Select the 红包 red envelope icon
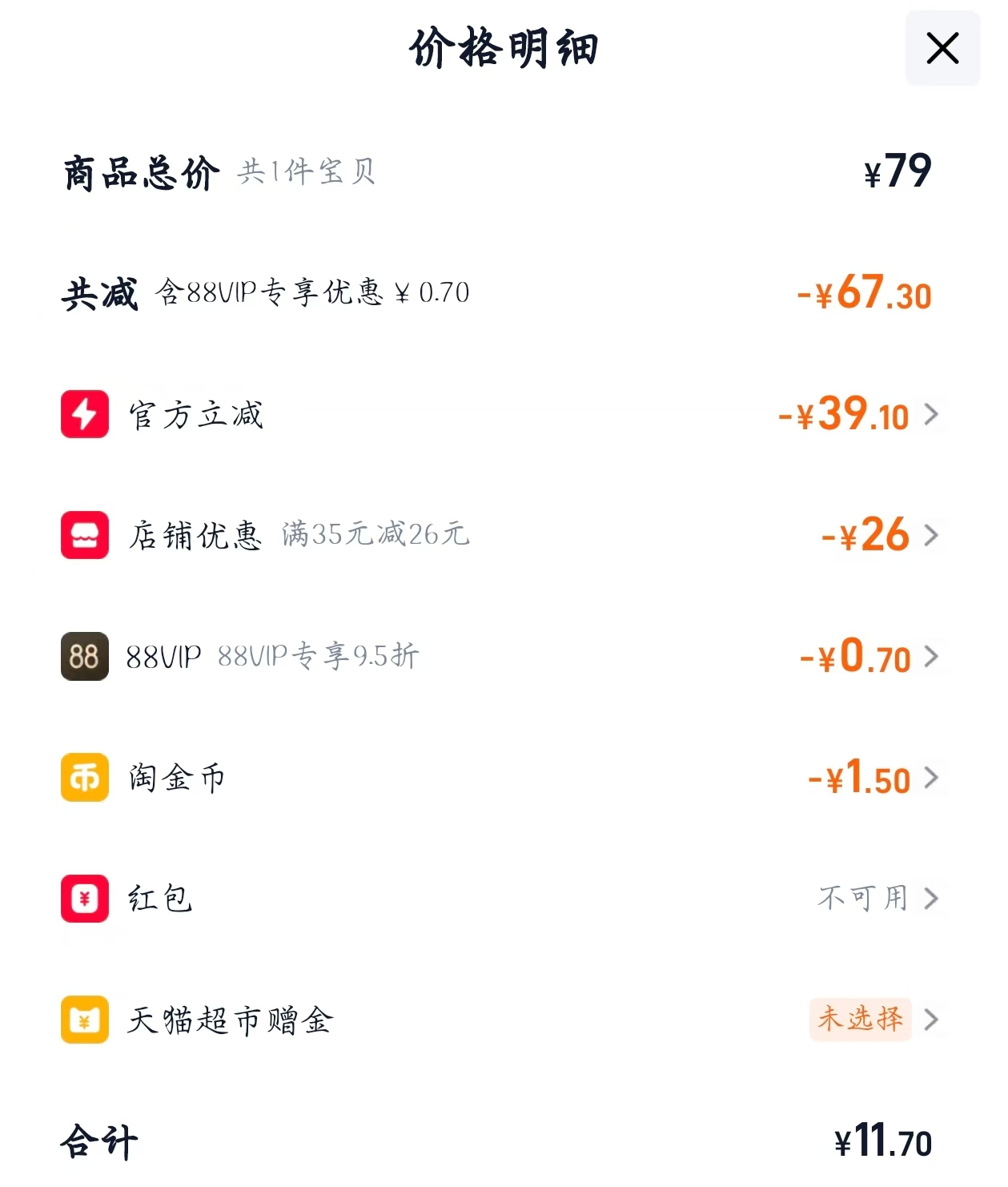Viewport: 1008px width, 1187px height. [84, 899]
